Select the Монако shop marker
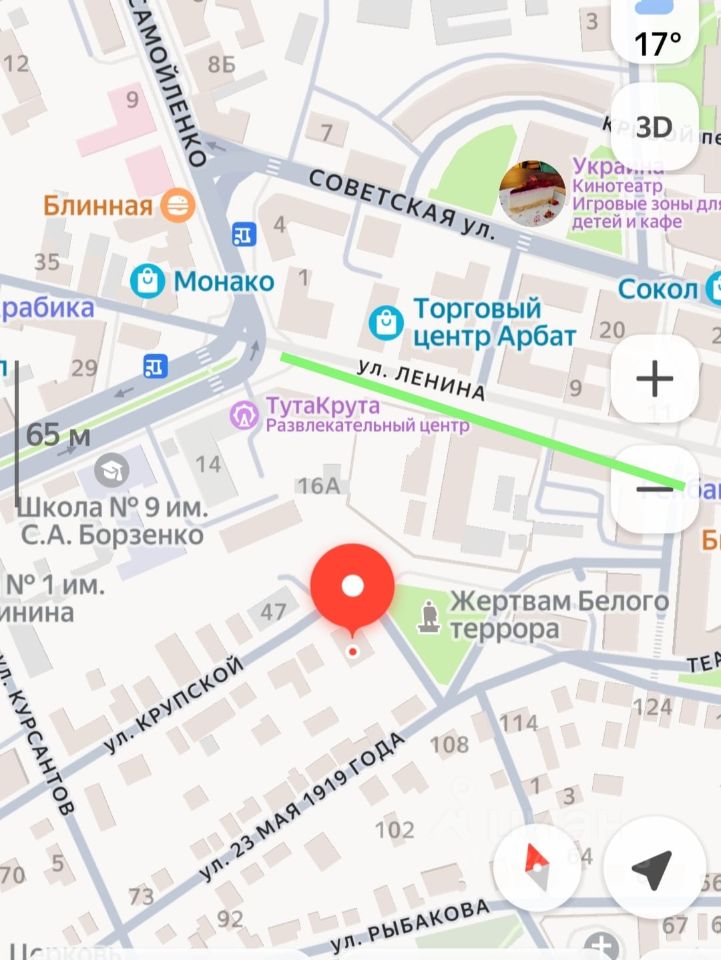Viewport: 721px width, 960px height. coord(147,281)
